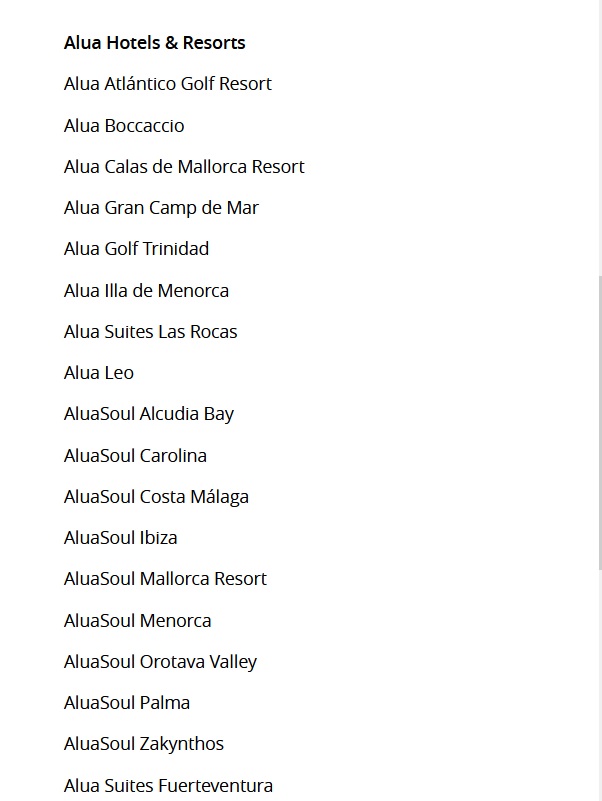Select AluaSoul Carolina
Image resolution: width=602 pixels, height=801 pixels.
(x=135, y=456)
